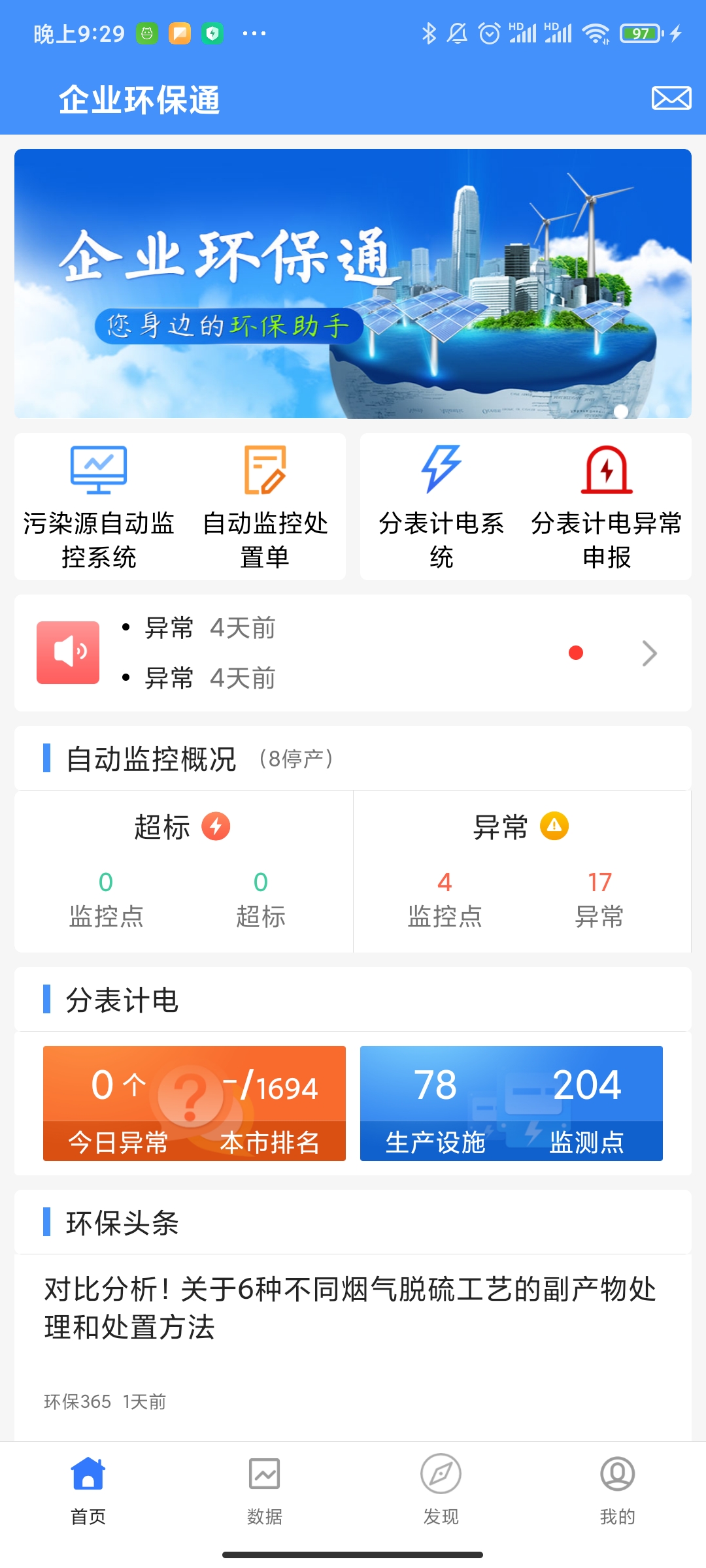Open the message envelope icon in title bar

point(672,99)
